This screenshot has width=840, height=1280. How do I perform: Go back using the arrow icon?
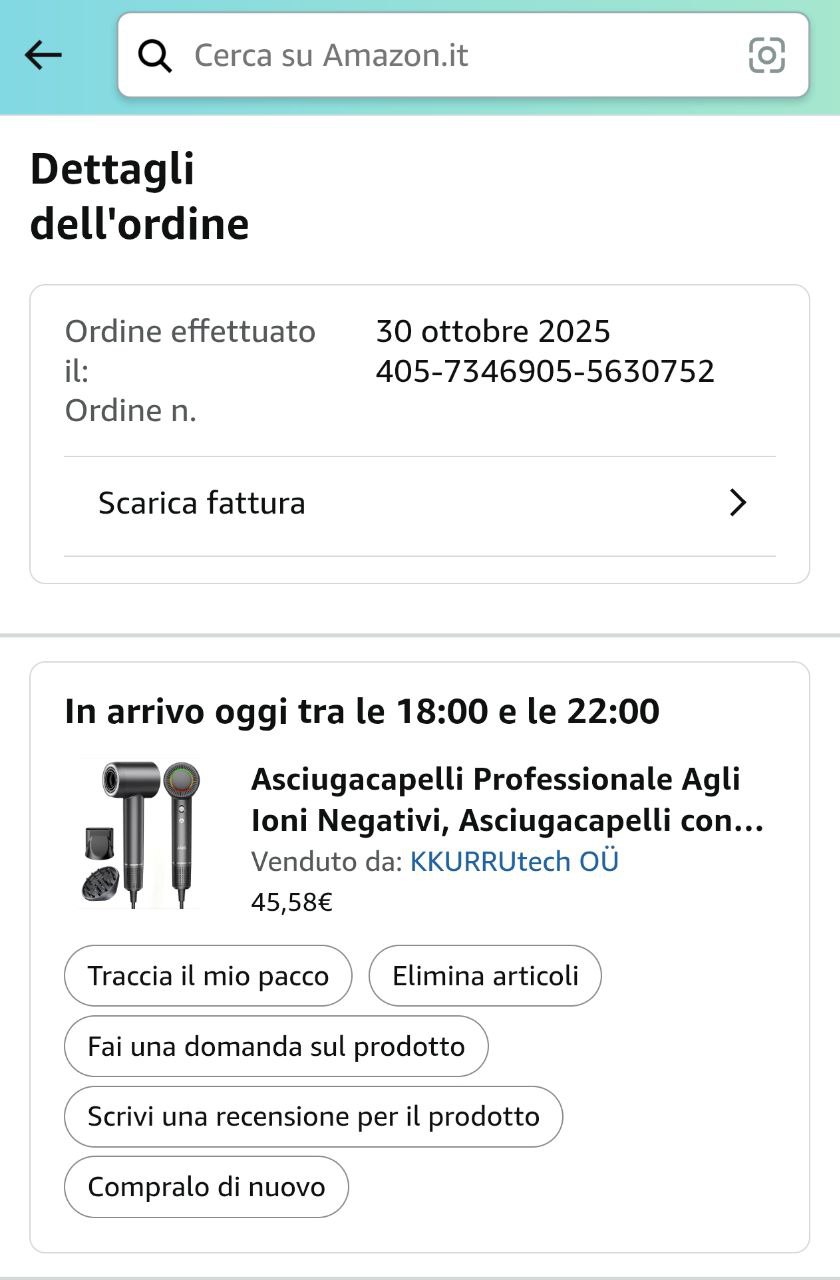(43, 56)
